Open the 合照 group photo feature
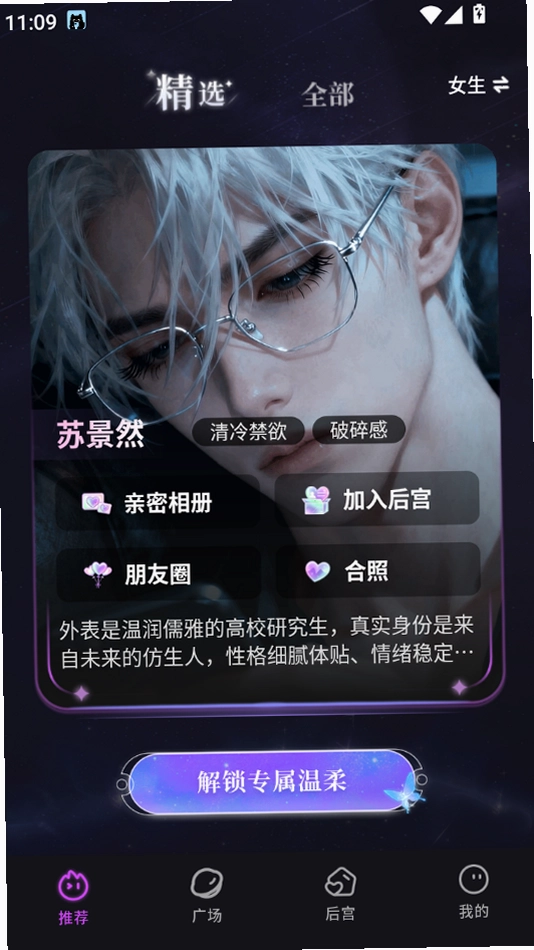 tap(378, 570)
